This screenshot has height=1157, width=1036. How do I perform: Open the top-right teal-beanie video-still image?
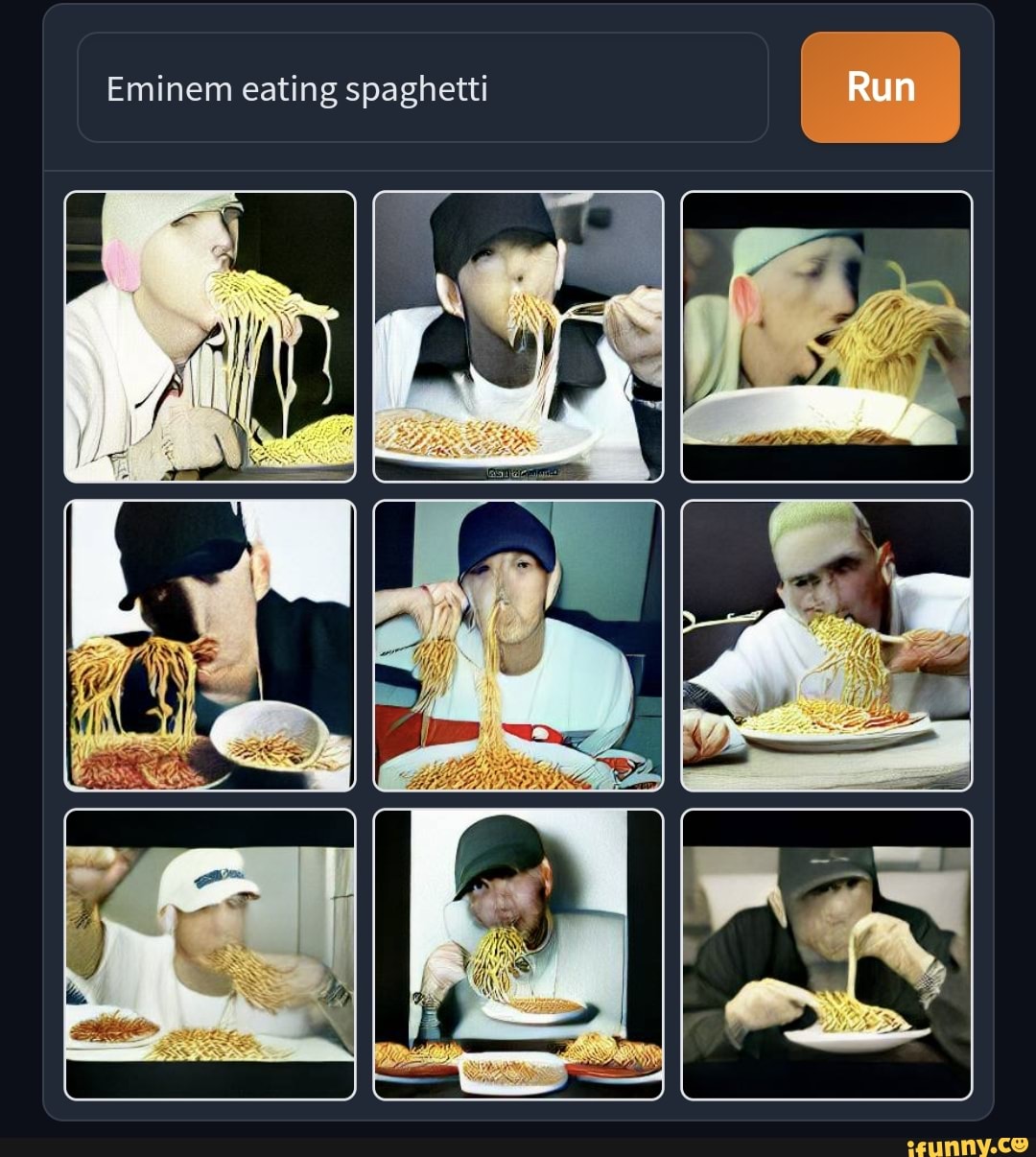826,336
